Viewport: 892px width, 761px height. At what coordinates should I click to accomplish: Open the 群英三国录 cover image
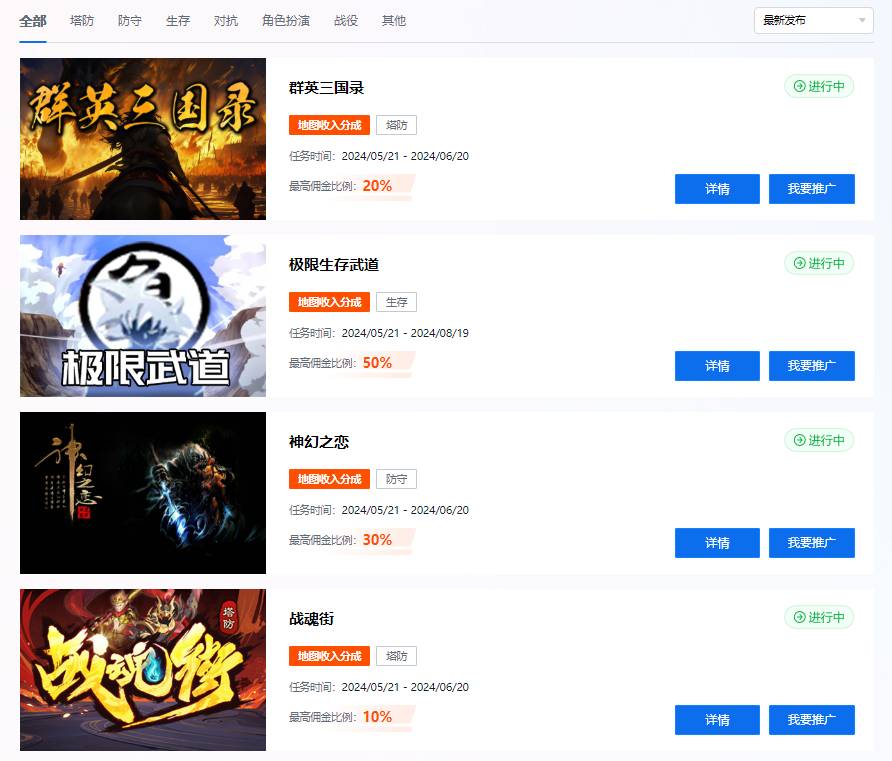click(x=143, y=139)
